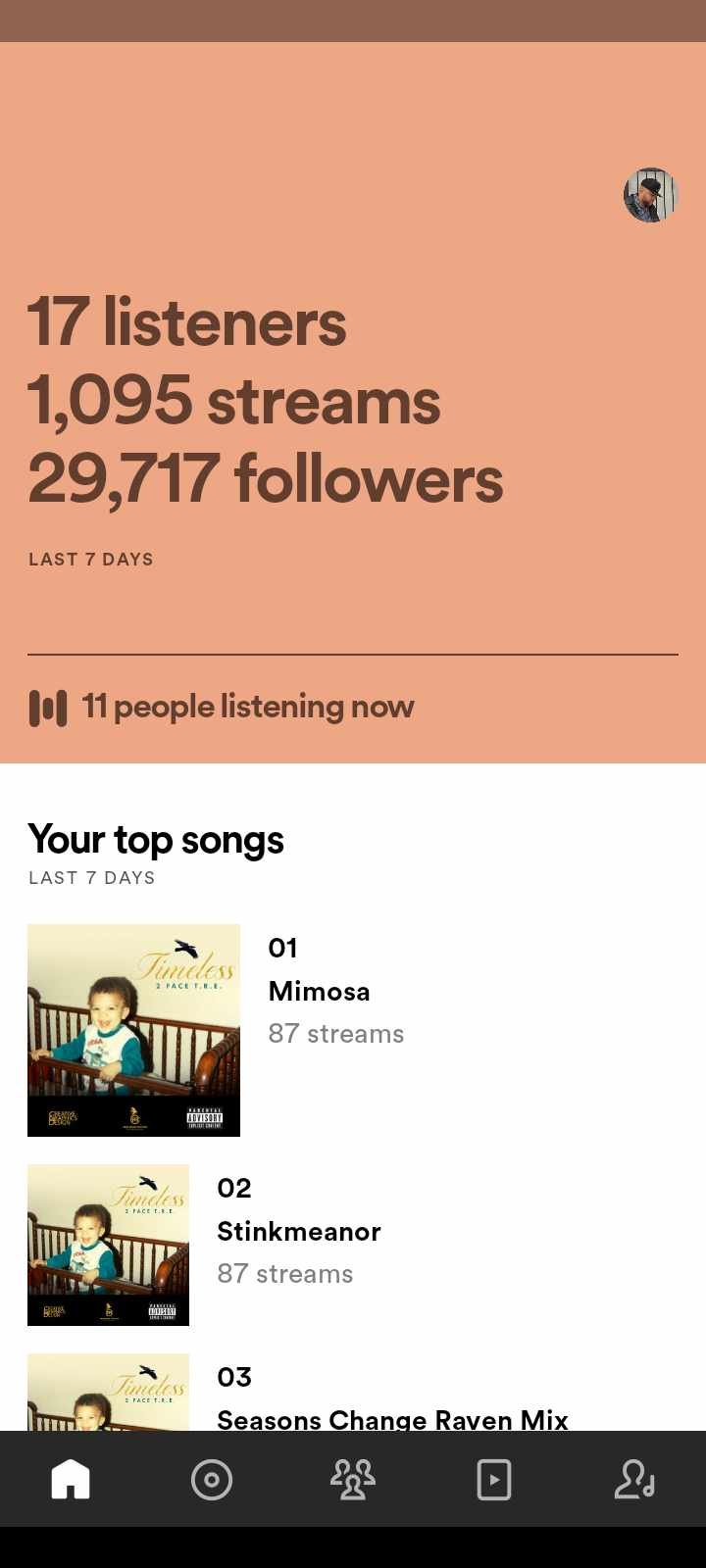
Task: Open Seasons Change Raven Mix song
Action: [x=392, y=1417]
